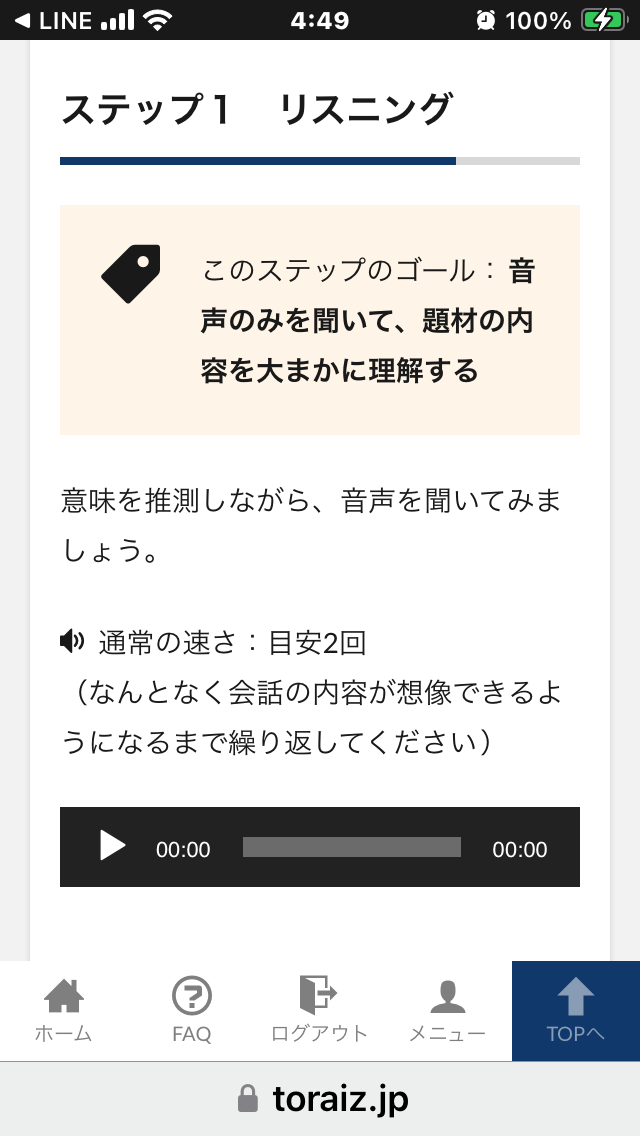Open the メニュー menu

[447, 1011]
